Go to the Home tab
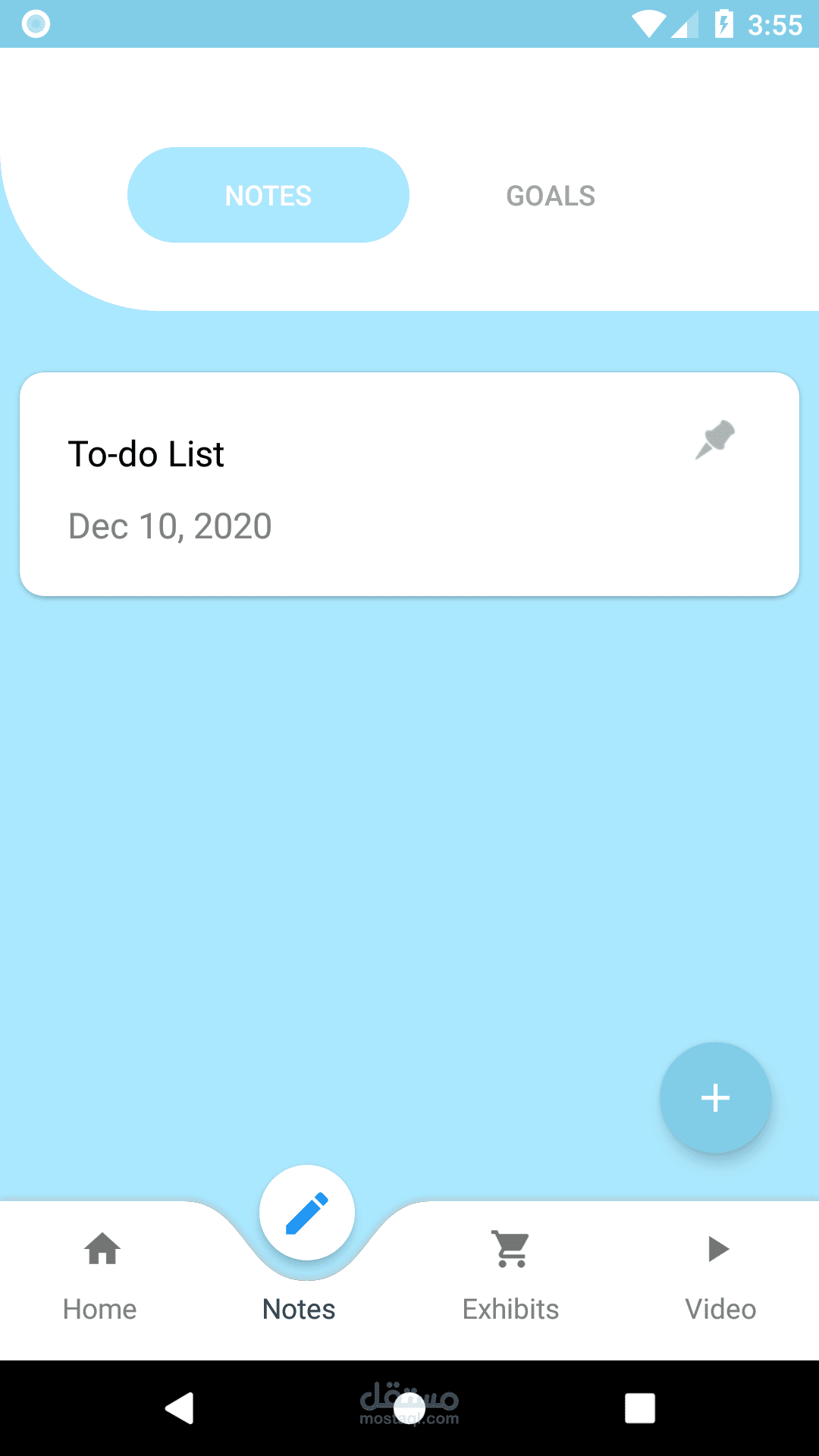Screen dimensions: 819x1456 [101, 1274]
